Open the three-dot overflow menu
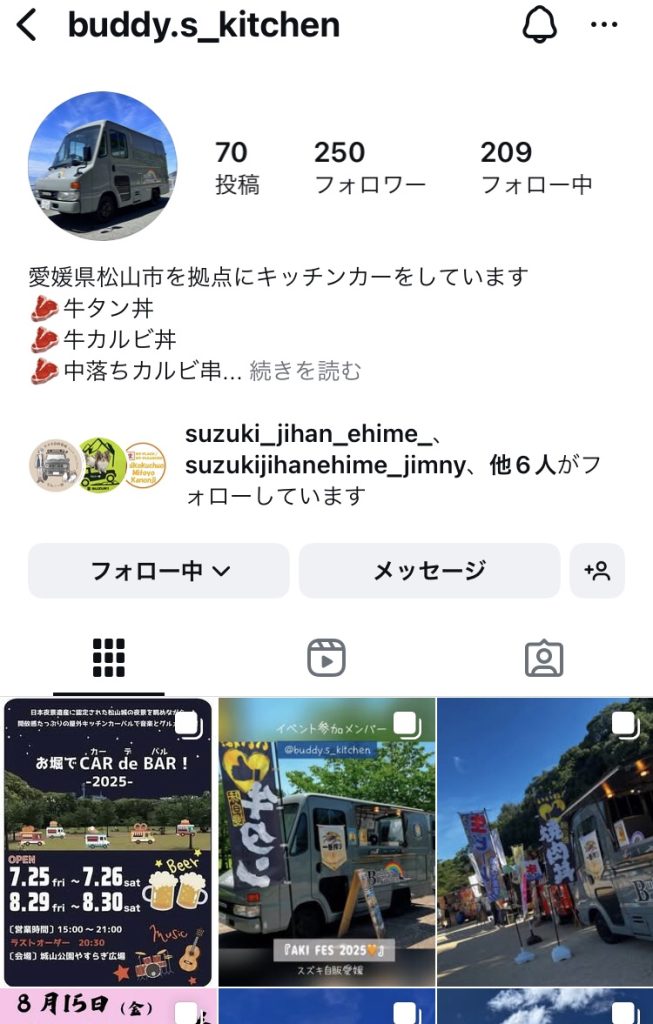Viewport: 653px width, 1024px height. click(x=604, y=25)
